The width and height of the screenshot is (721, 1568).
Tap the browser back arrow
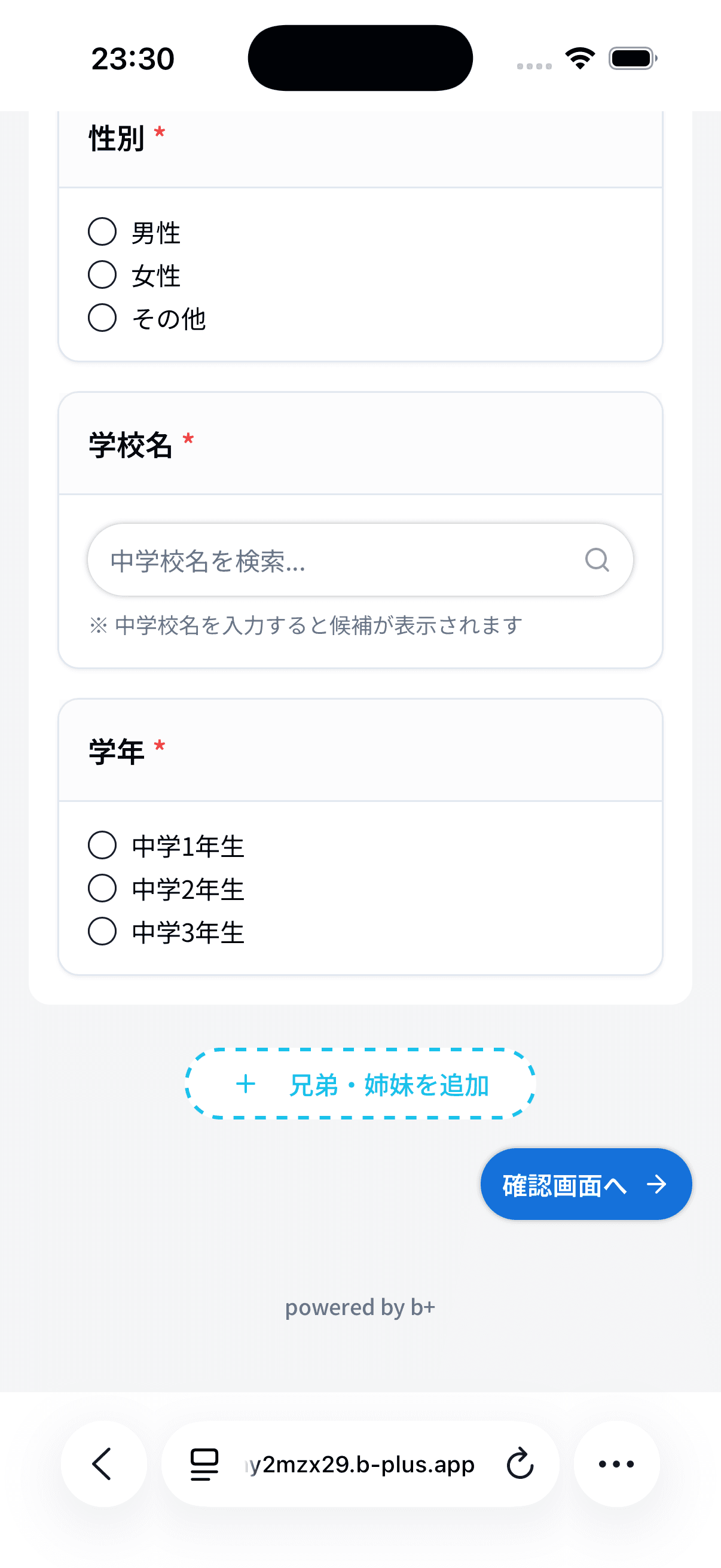[102, 1465]
